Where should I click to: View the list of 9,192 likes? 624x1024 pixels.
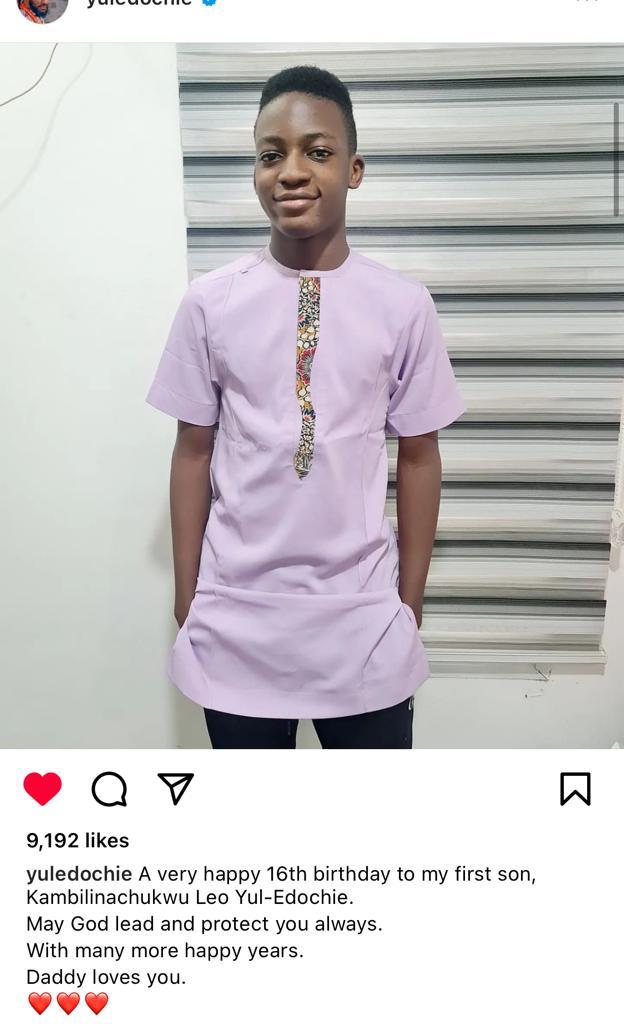(x=78, y=840)
